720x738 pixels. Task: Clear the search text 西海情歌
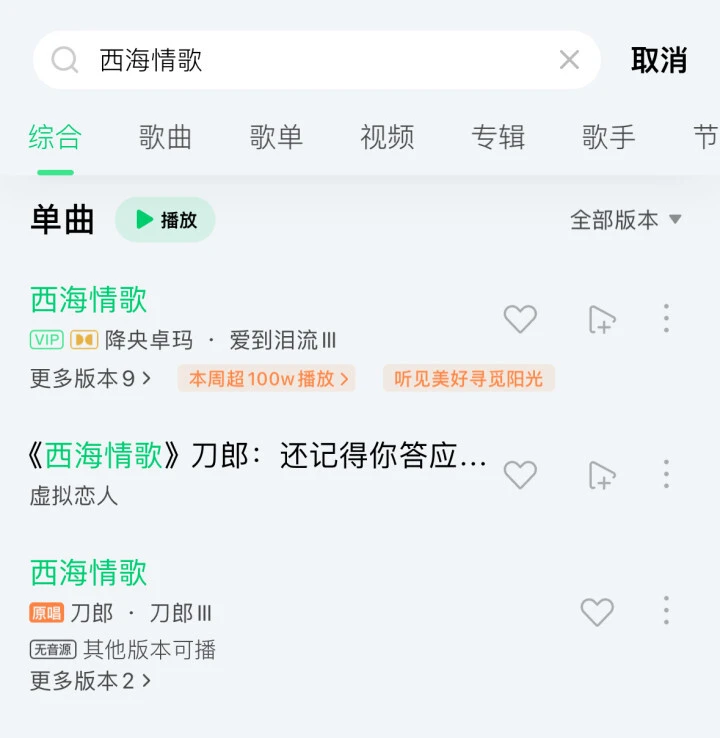569,60
